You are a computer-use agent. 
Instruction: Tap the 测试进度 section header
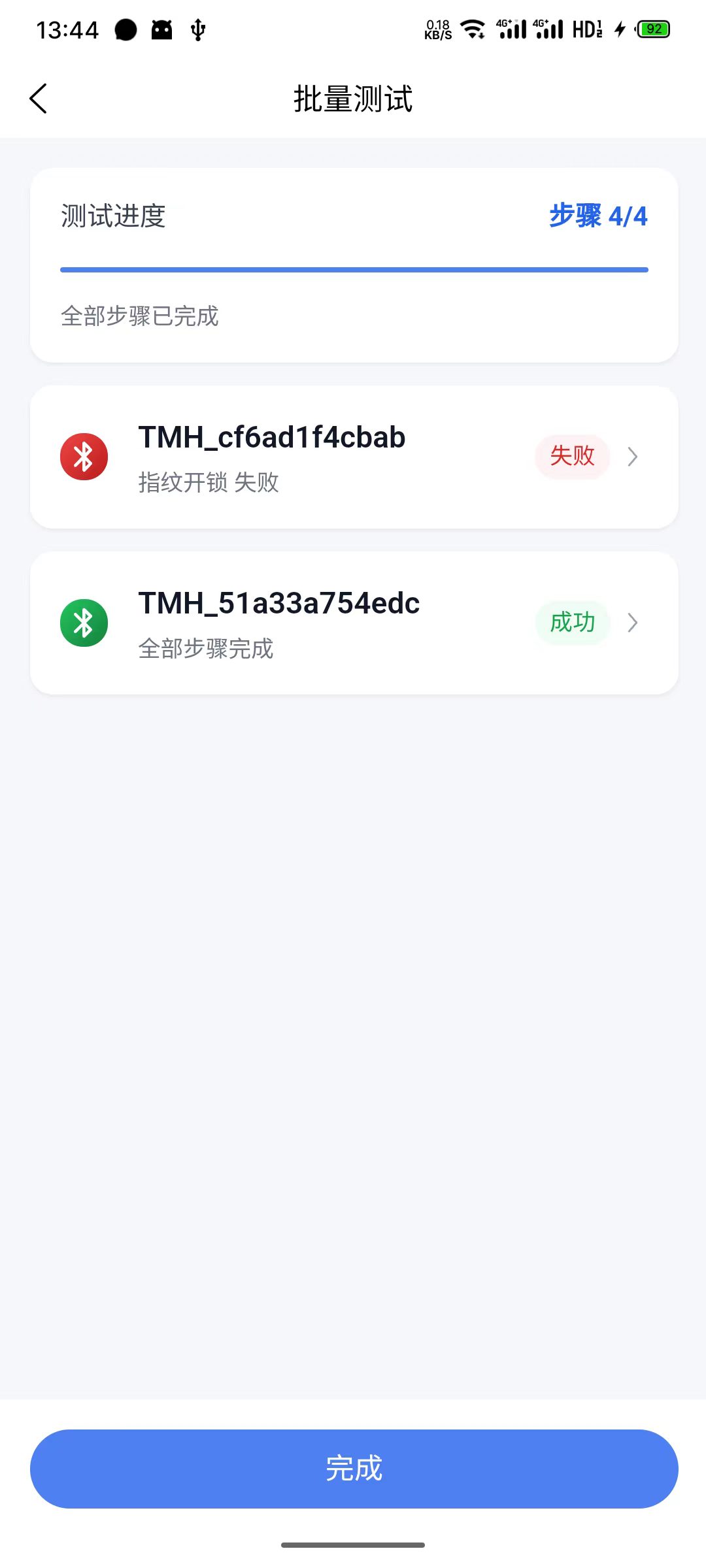tap(113, 216)
